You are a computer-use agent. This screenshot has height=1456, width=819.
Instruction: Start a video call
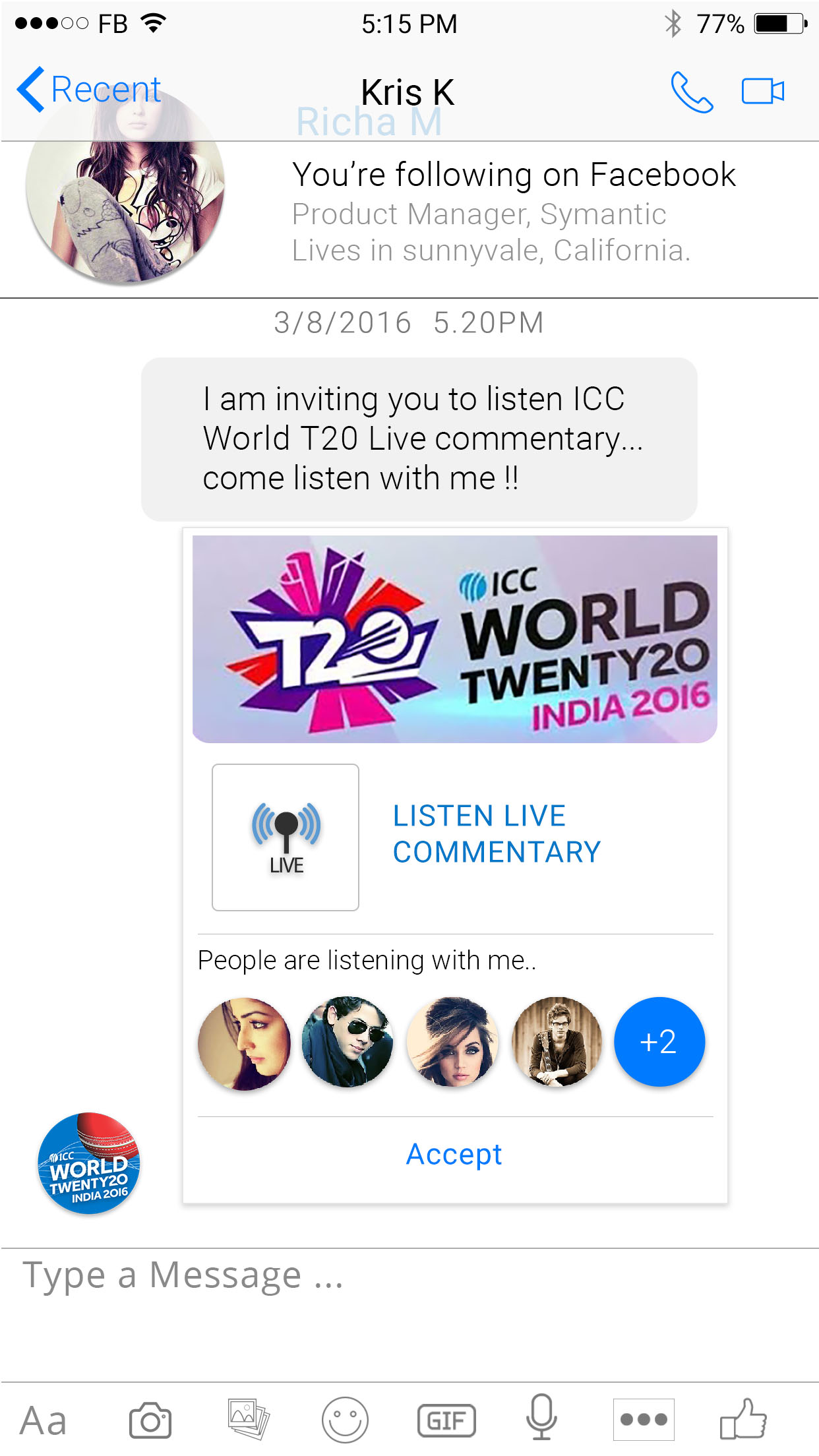762,91
